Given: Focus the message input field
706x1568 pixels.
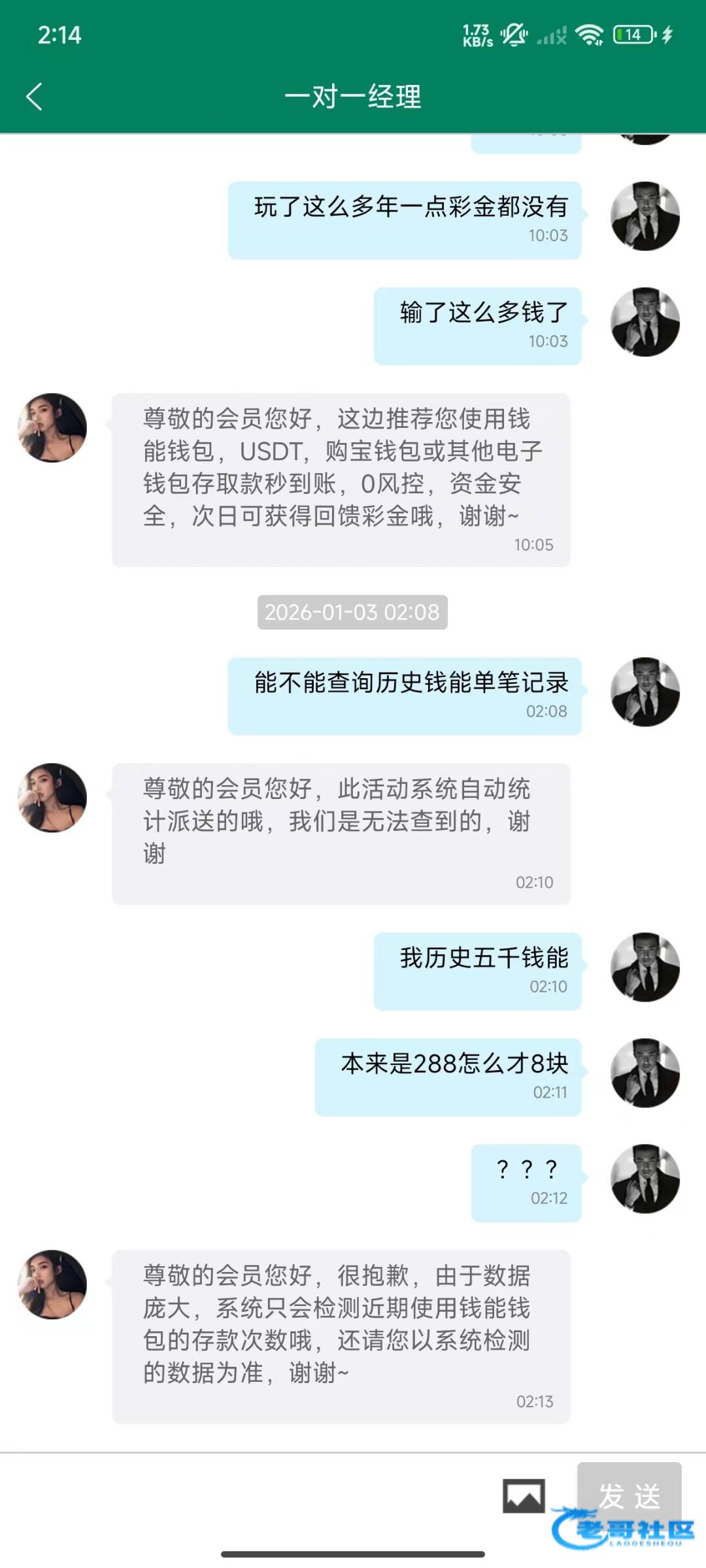Looking at the screenshot, I should pos(248,1495).
